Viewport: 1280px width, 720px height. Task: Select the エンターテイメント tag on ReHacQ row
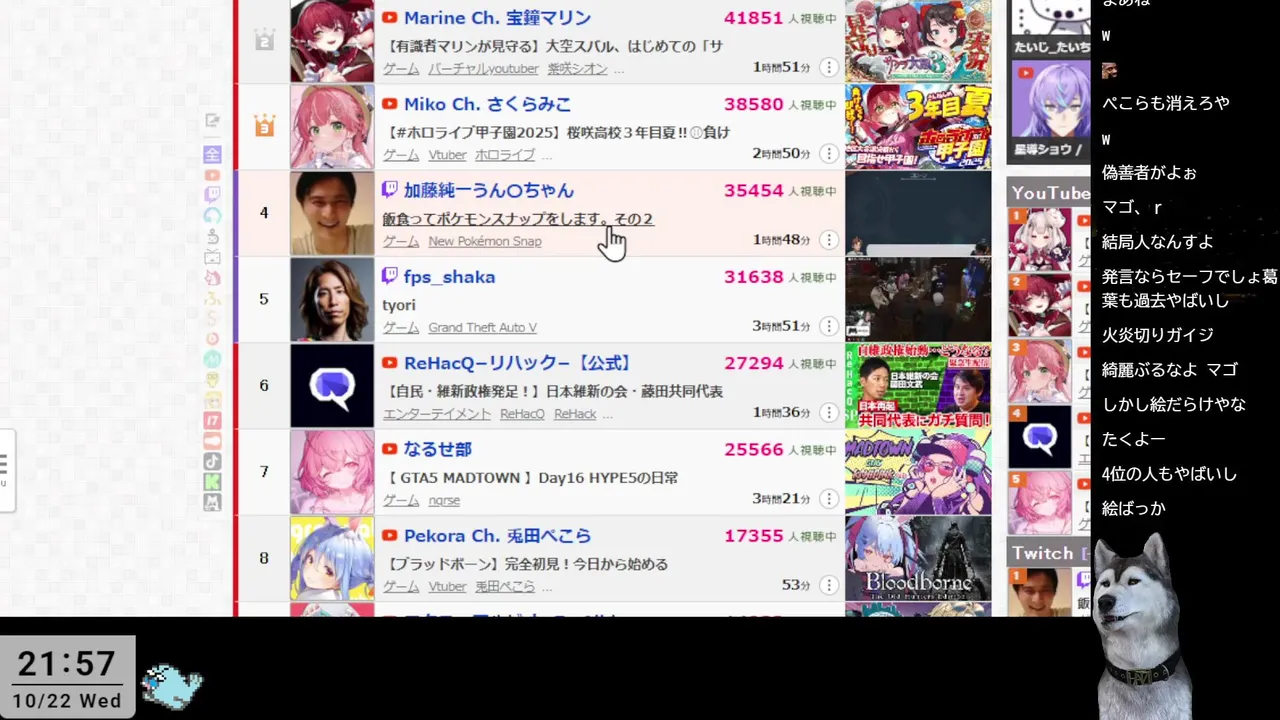point(437,414)
